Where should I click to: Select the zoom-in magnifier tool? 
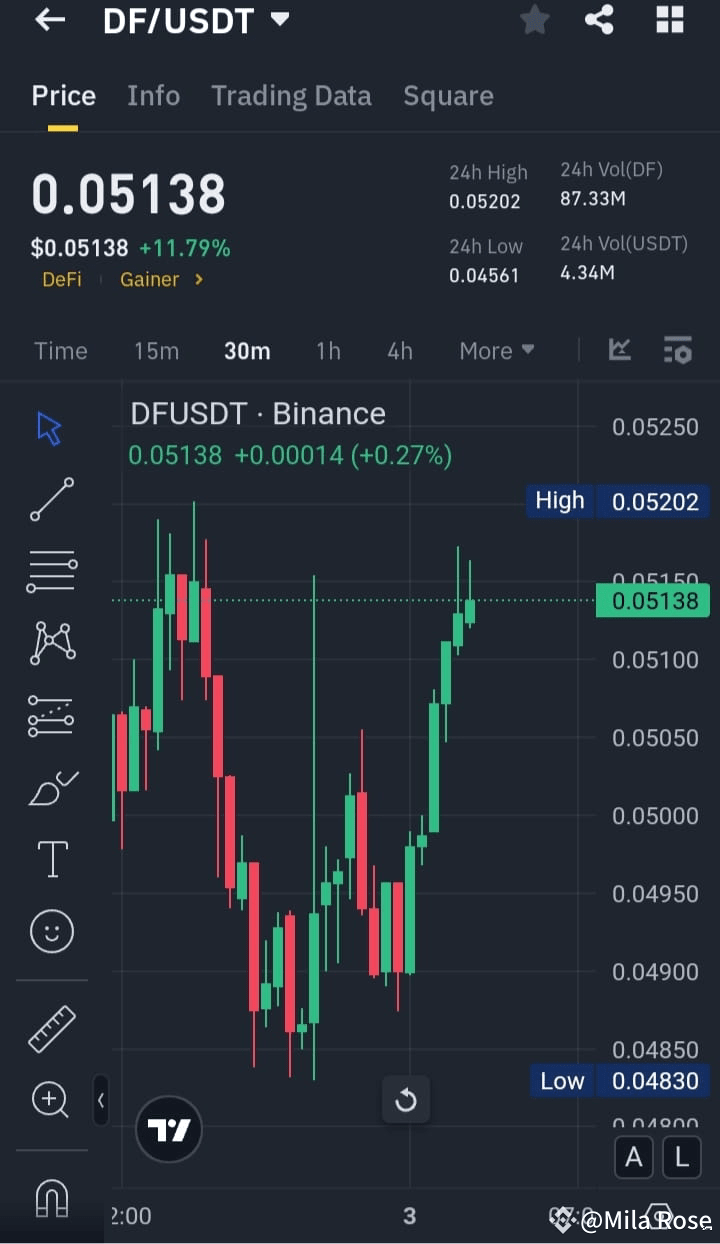click(x=51, y=1100)
